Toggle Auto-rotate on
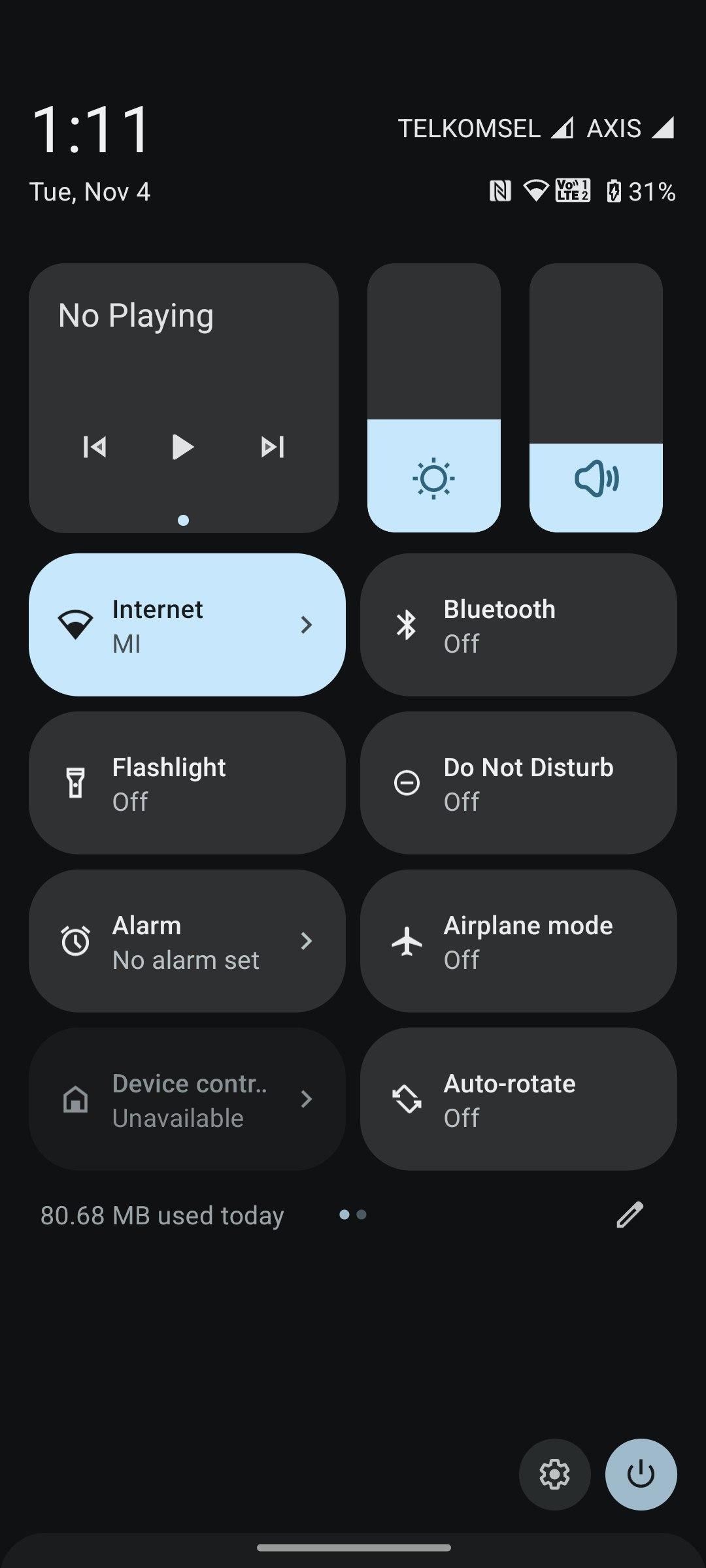The image size is (706, 1568). pyautogui.click(x=518, y=1099)
